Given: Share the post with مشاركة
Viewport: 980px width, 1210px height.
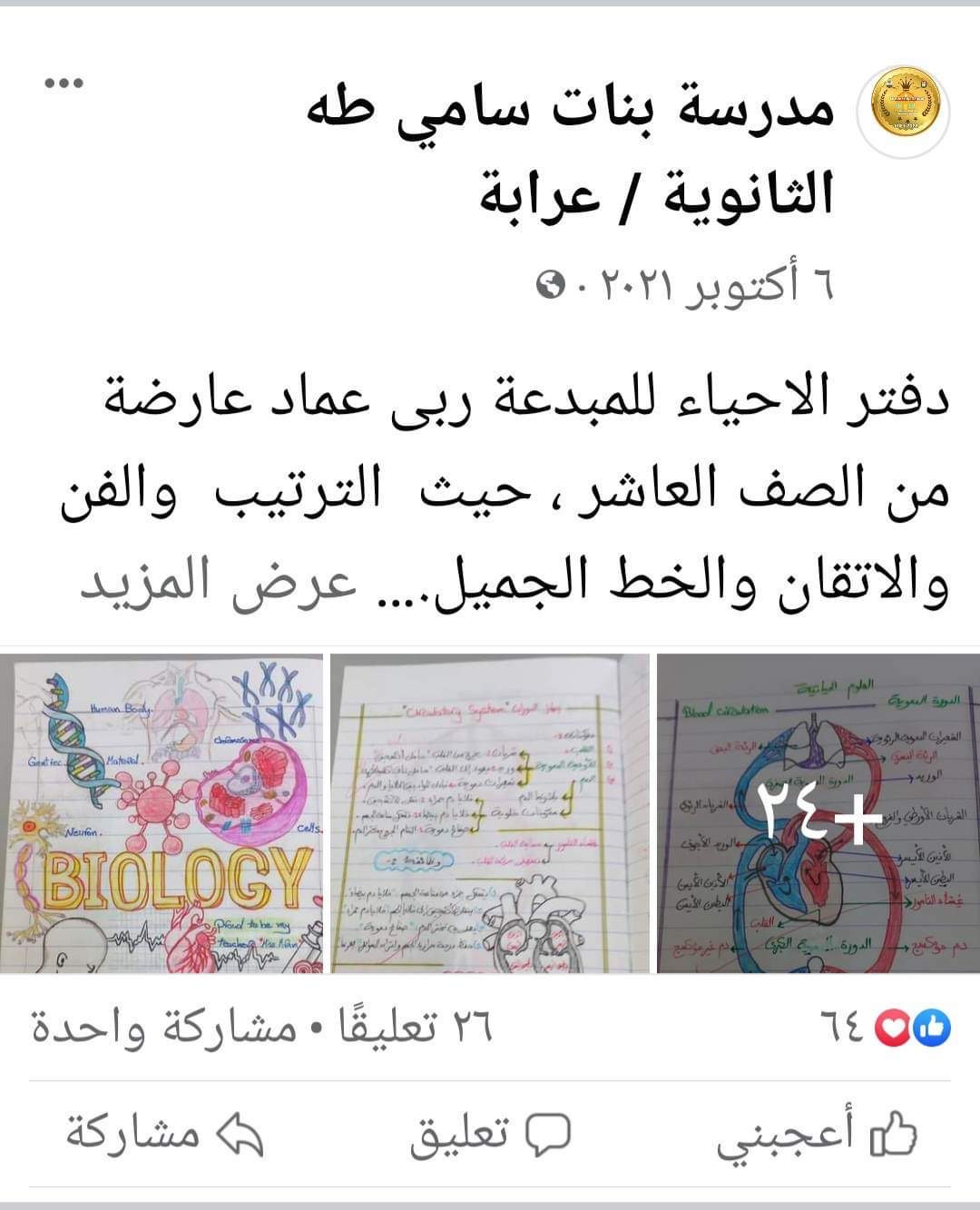Looking at the screenshot, I should click(x=163, y=1135).
